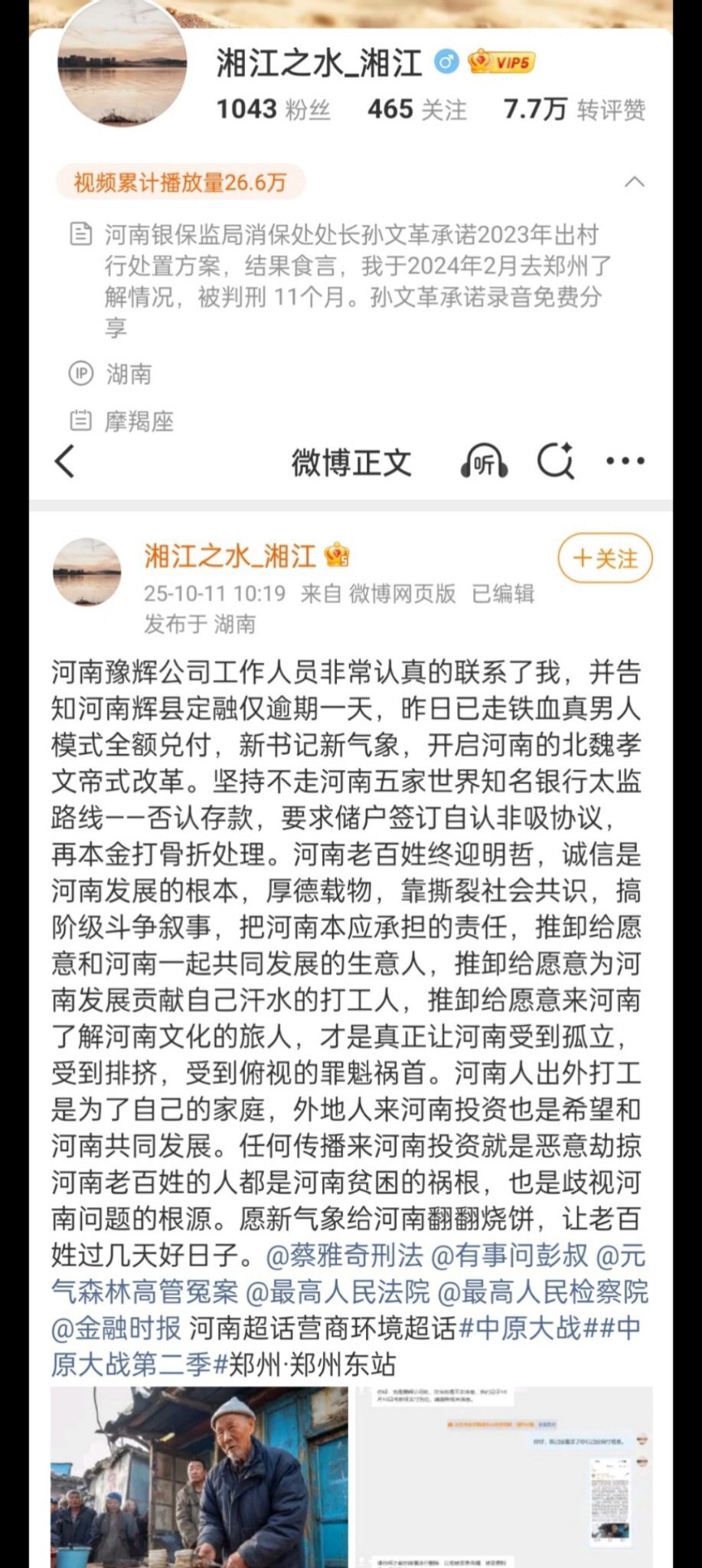Viewport: 702px width, 1568px height.
Task: Open the author's avatar beside the post
Action: (x=87, y=572)
